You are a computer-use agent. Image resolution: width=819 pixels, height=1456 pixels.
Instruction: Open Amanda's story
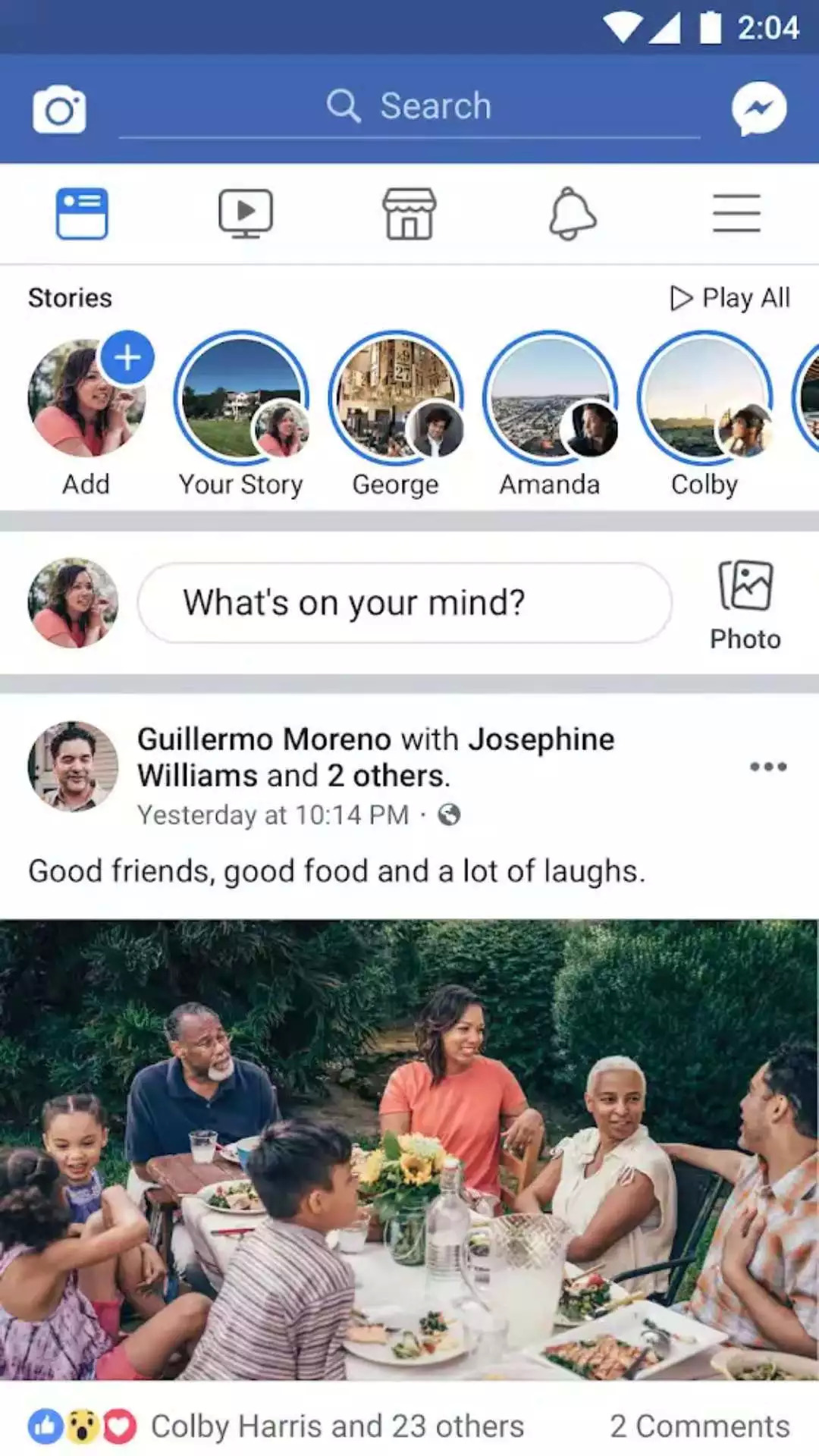[551, 398]
